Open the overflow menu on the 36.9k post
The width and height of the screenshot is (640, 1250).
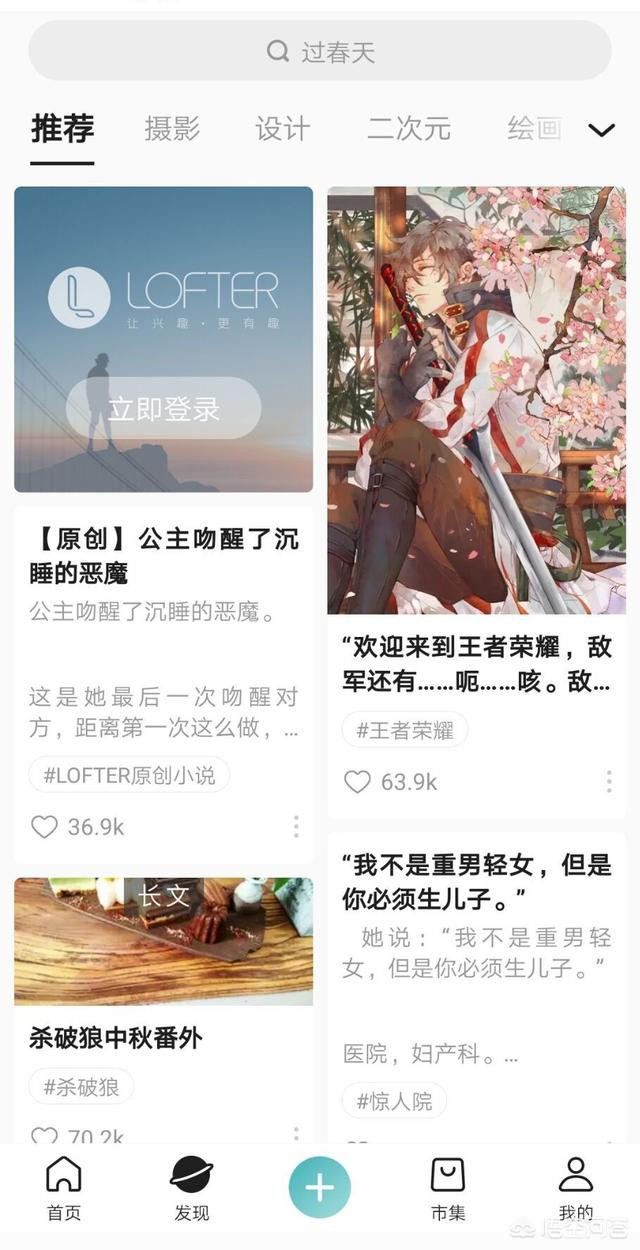[x=296, y=826]
